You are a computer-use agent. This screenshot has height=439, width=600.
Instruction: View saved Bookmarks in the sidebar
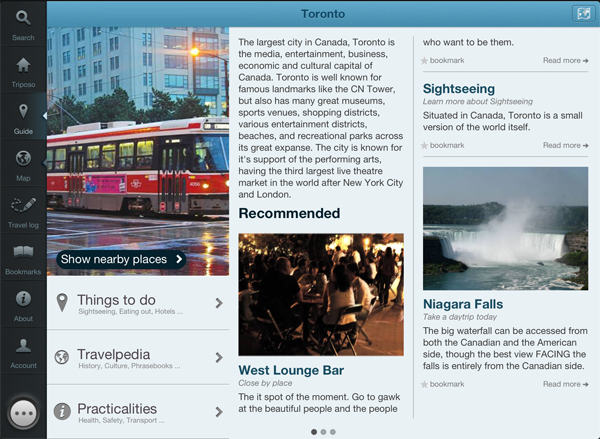(22, 258)
